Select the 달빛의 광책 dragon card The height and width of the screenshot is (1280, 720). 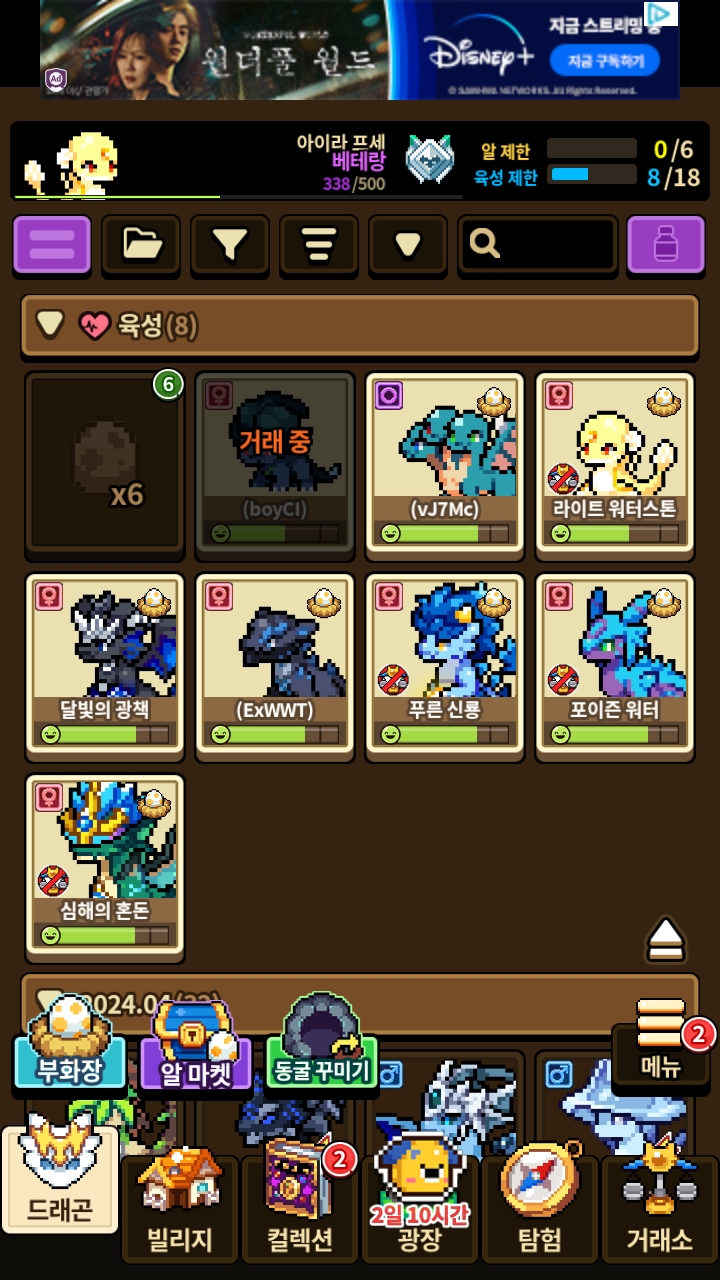pyautogui.click(x=105, y=664)
